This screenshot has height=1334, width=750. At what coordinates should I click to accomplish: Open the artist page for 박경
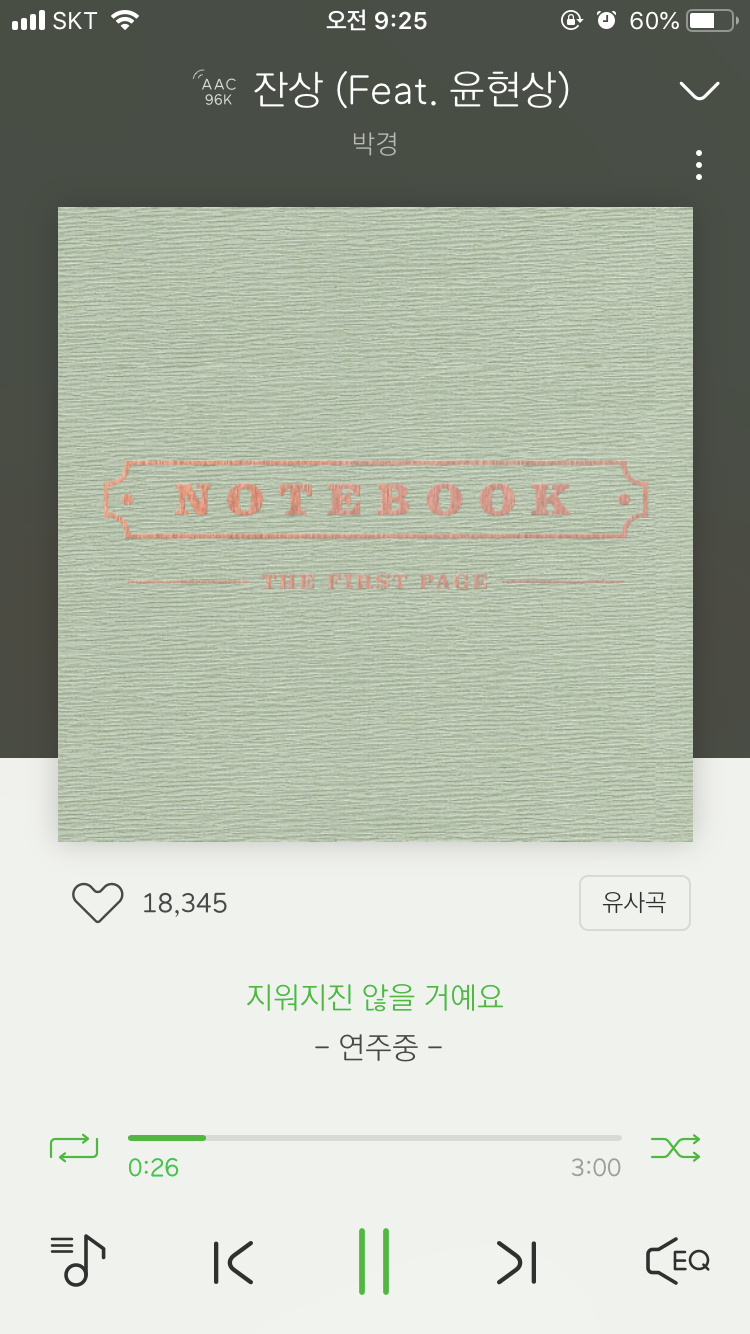(x=375, y=143)
